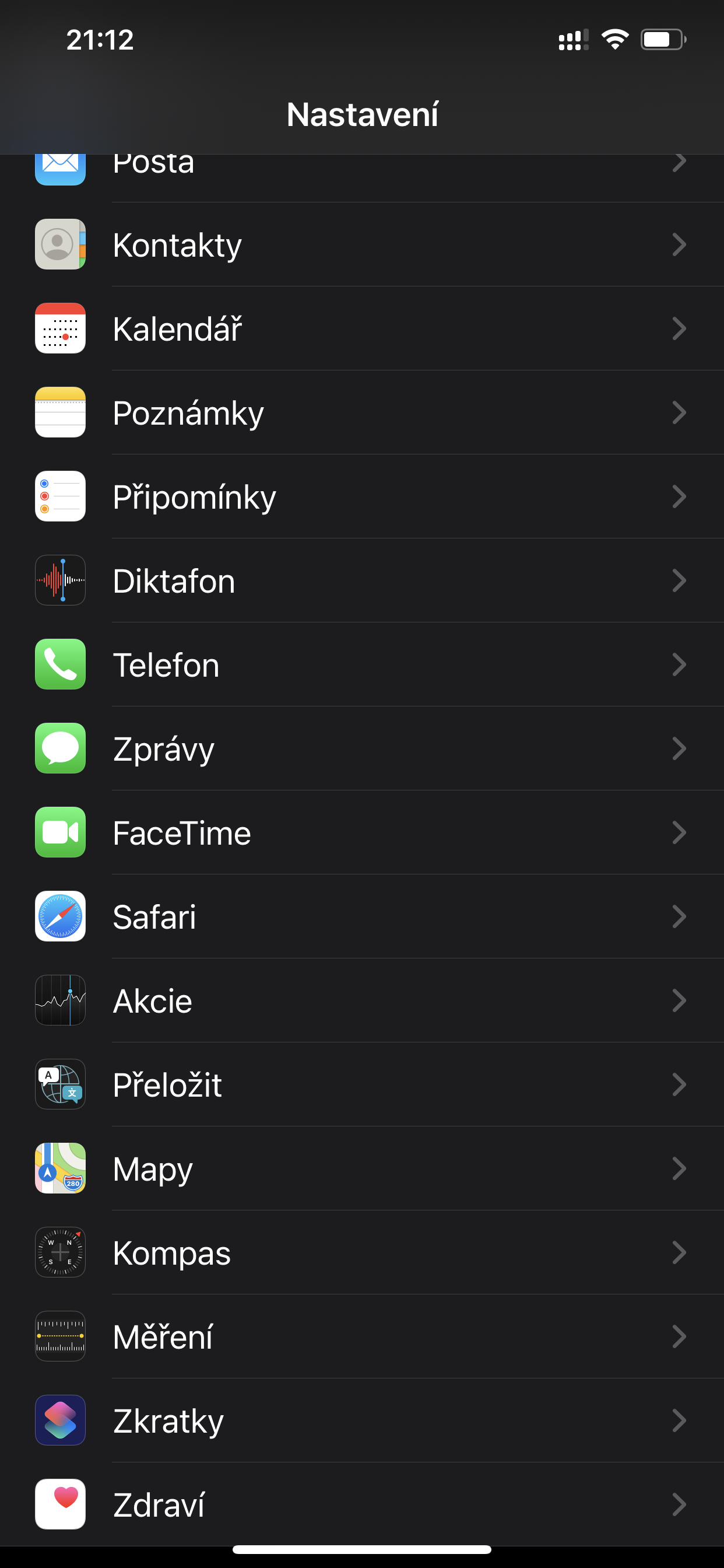The width and height of the screenshot is (724, 1568).
Task: Go to Přeložit settings
Action: 362,1084
